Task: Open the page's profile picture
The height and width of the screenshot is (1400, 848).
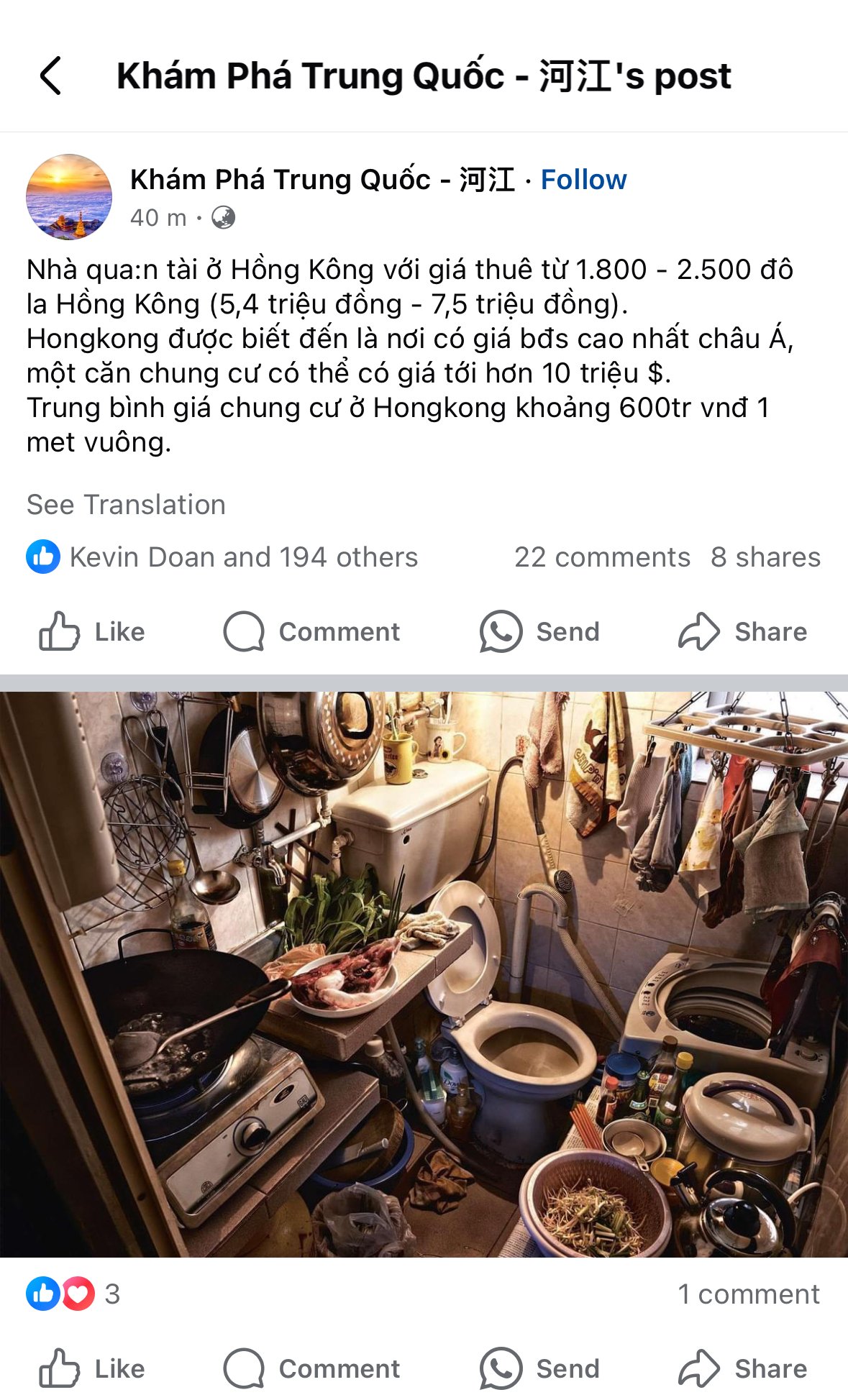Action: (69, 197)
